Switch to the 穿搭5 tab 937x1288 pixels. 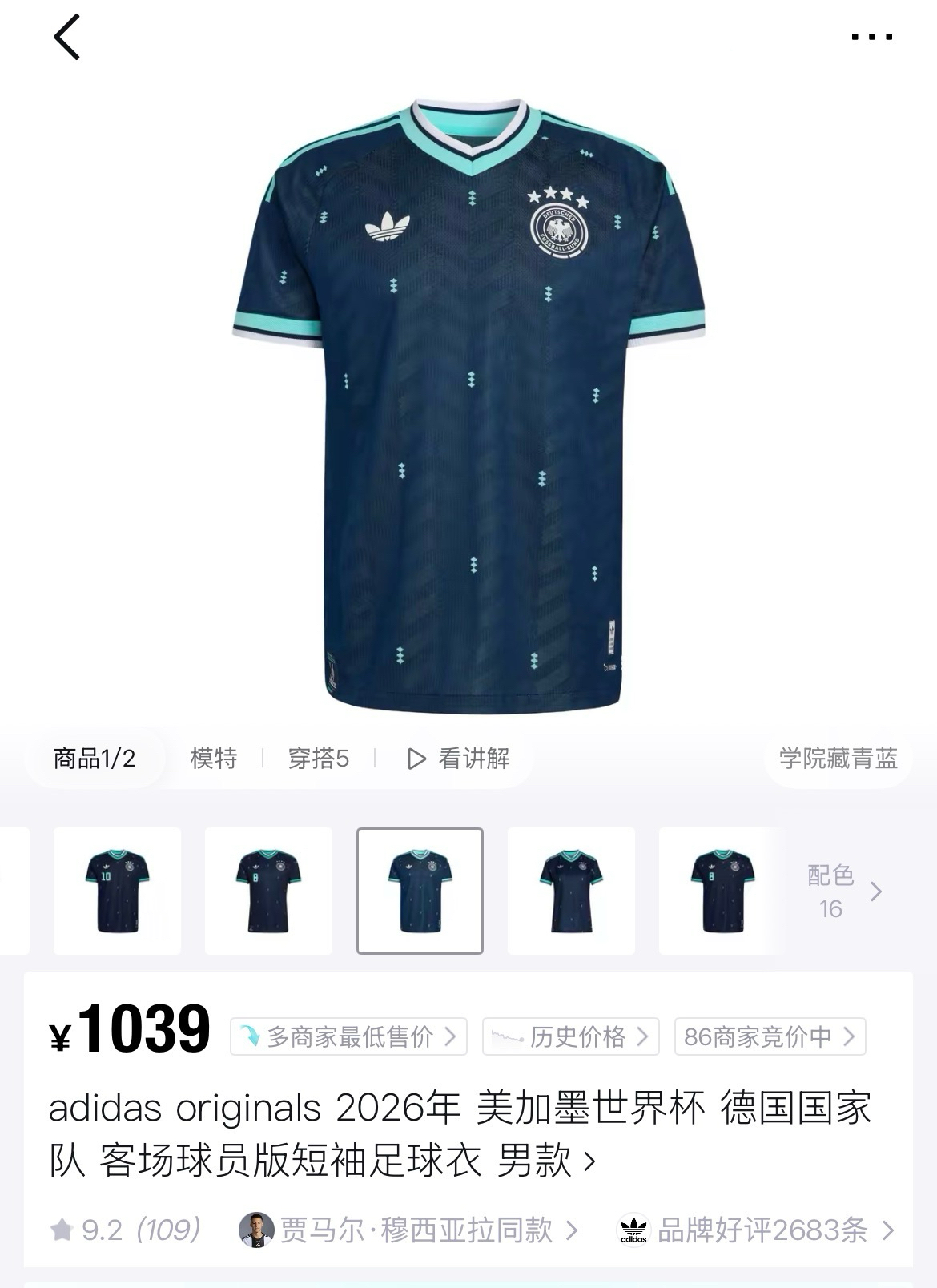point(319,758)
